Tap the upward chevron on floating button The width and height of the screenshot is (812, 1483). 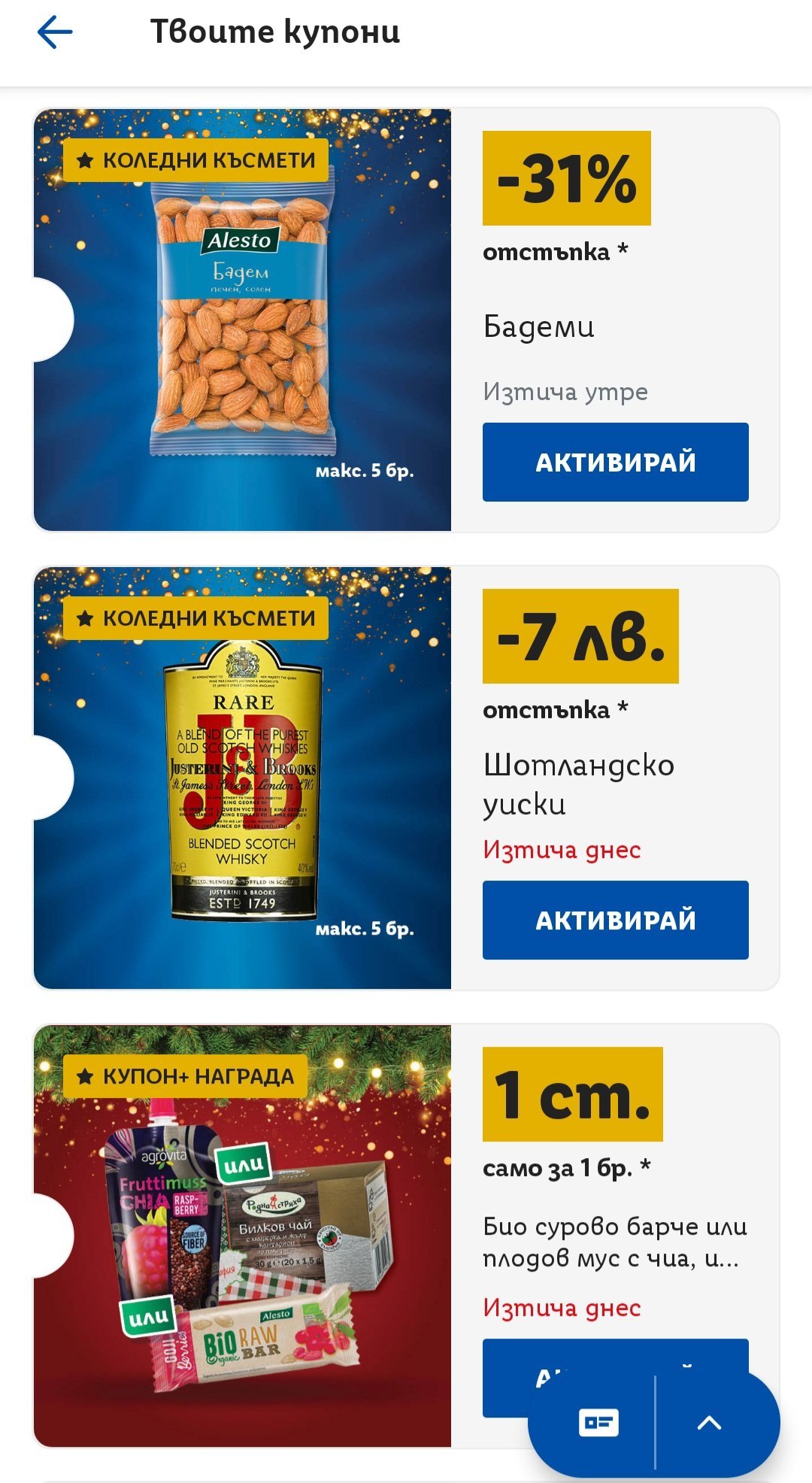tap(709, 1422)
